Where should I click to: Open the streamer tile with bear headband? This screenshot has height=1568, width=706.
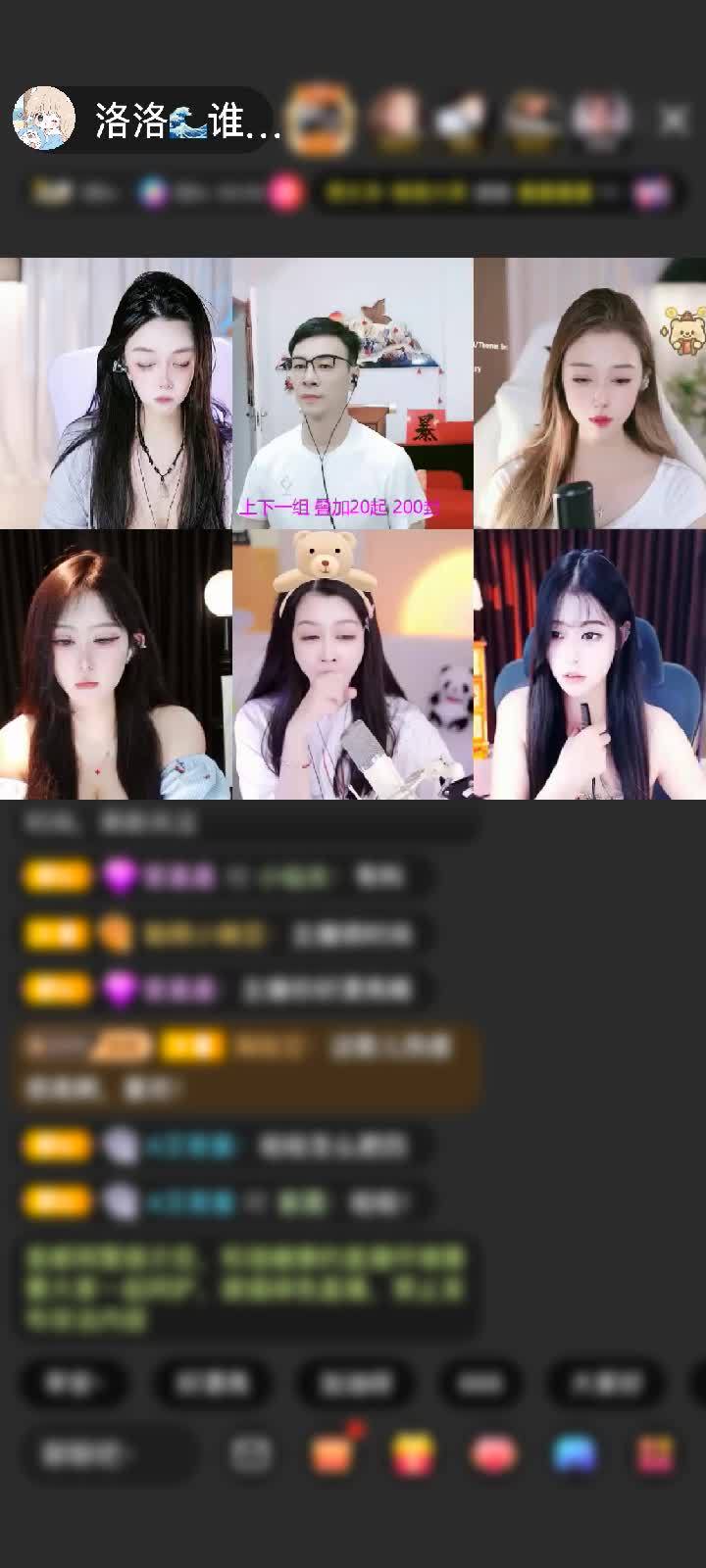click(x=352, y=664)
